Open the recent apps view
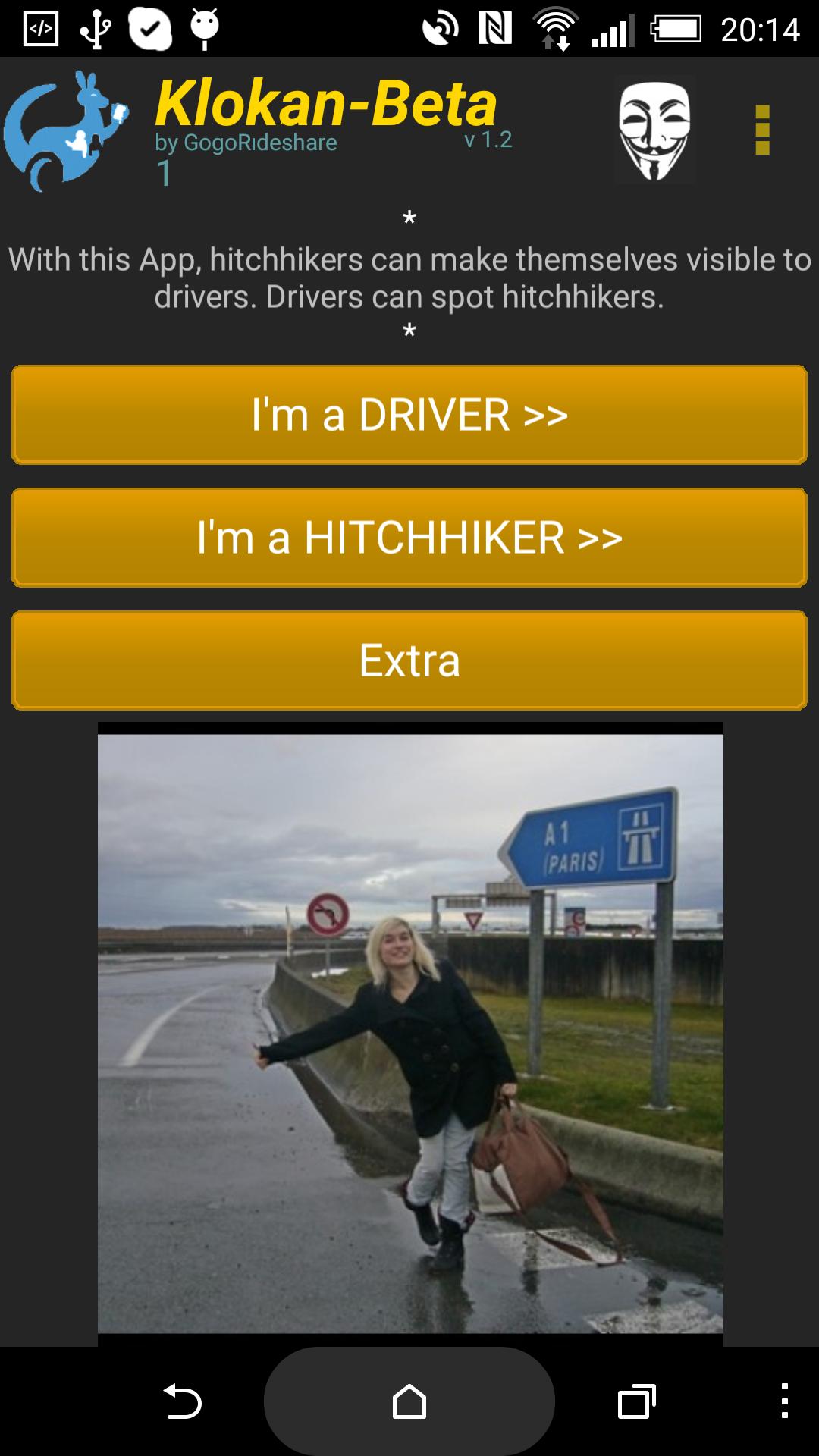Screen dimensions: 819x1456 click(637, 1401)
